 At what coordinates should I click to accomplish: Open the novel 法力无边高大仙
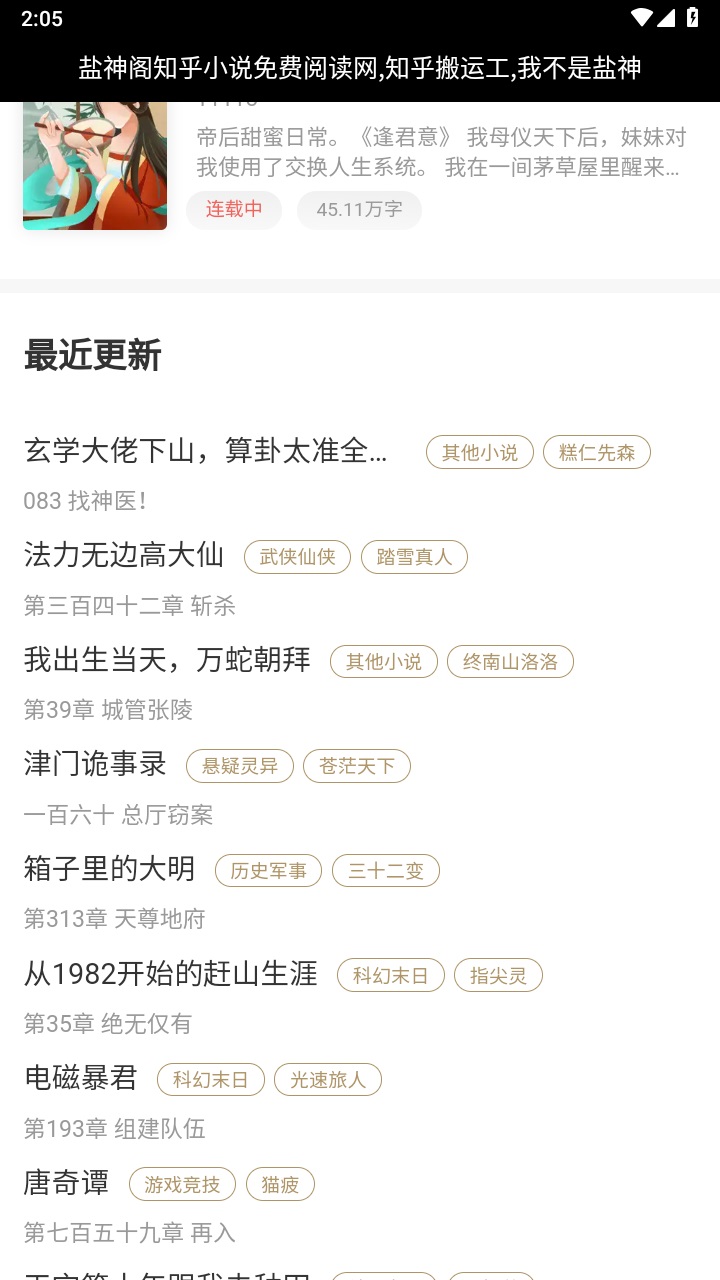pos(123,556)
